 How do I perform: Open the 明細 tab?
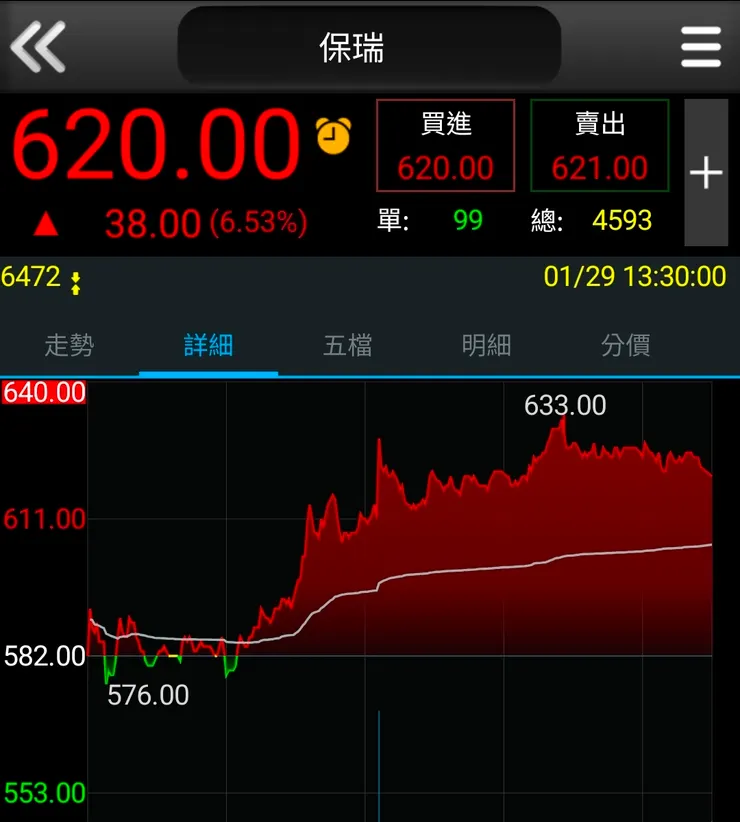point(486,346)
